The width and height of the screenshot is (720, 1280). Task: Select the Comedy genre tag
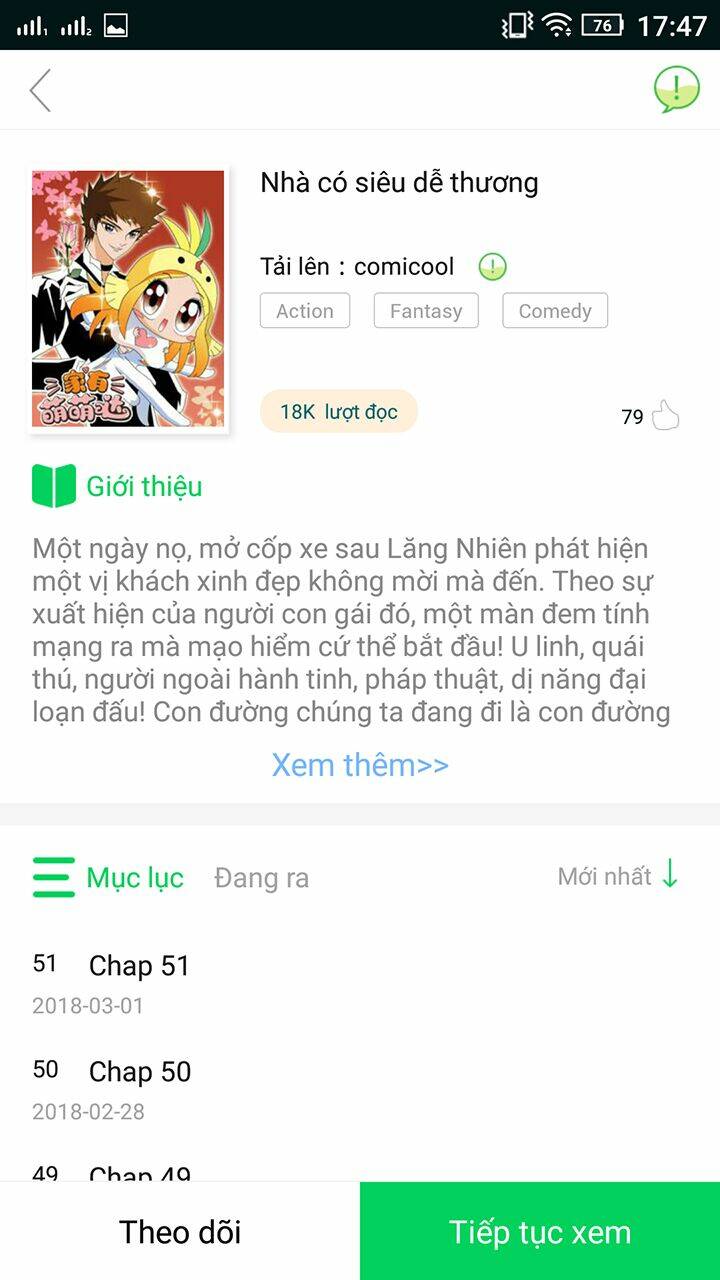point(555,310)
